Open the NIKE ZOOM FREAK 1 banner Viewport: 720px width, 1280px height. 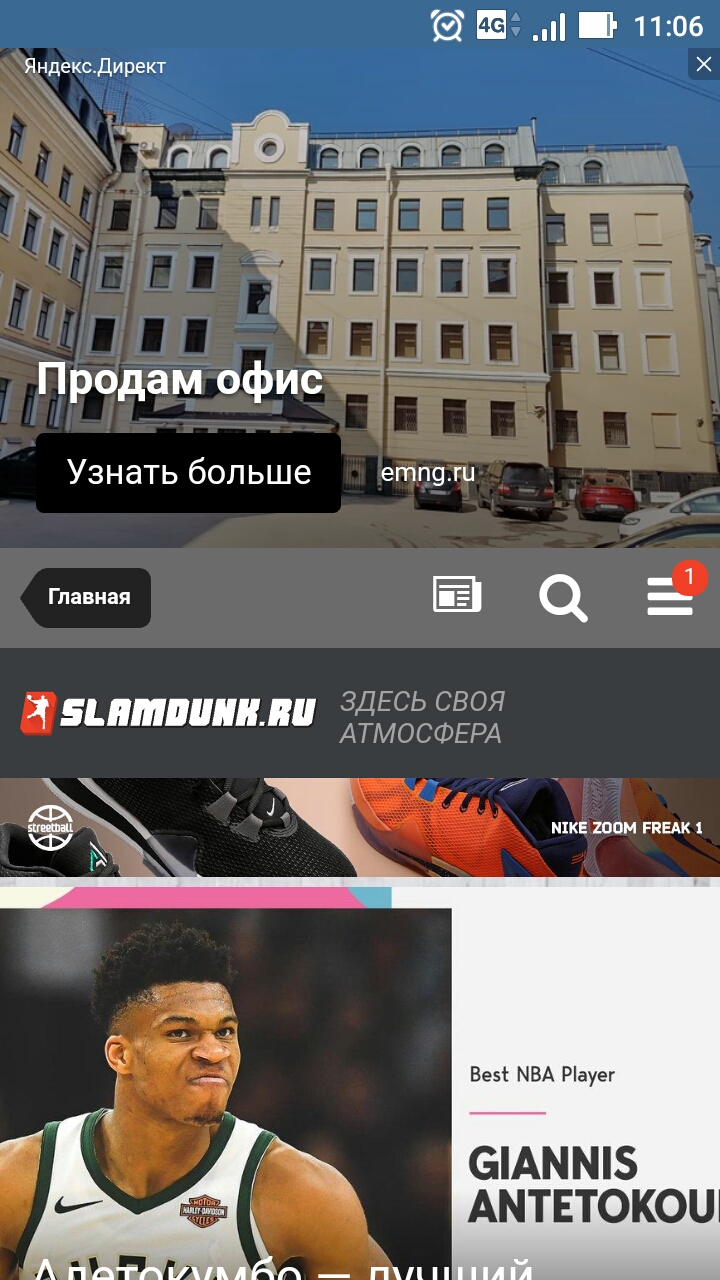click(x=625, y=828)
